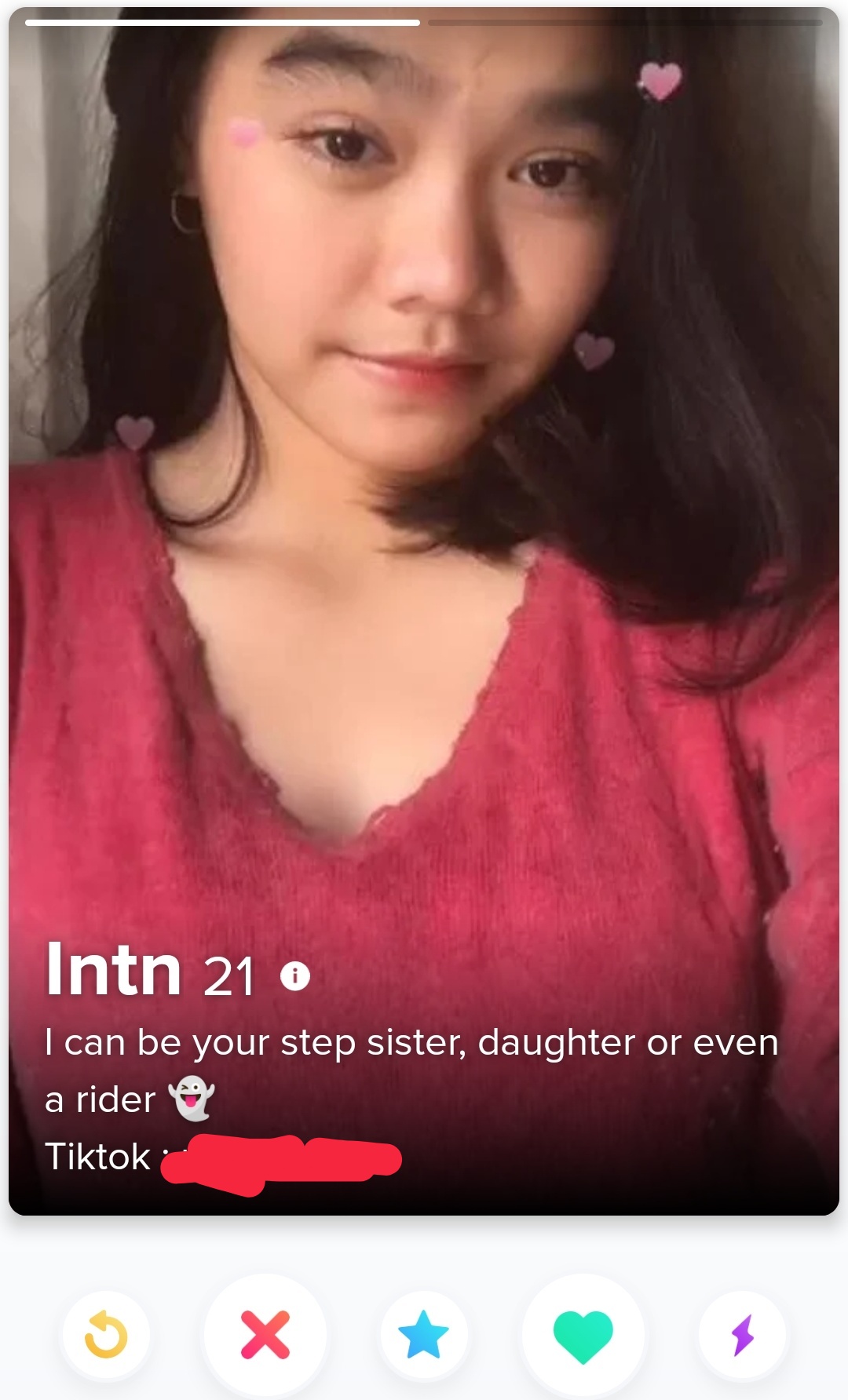Image resolution: width=848 pixels, height=1400 pixels.
Task: Tap the age 21 next to the name
Action: pyautogui.click(x=230, y=976)
